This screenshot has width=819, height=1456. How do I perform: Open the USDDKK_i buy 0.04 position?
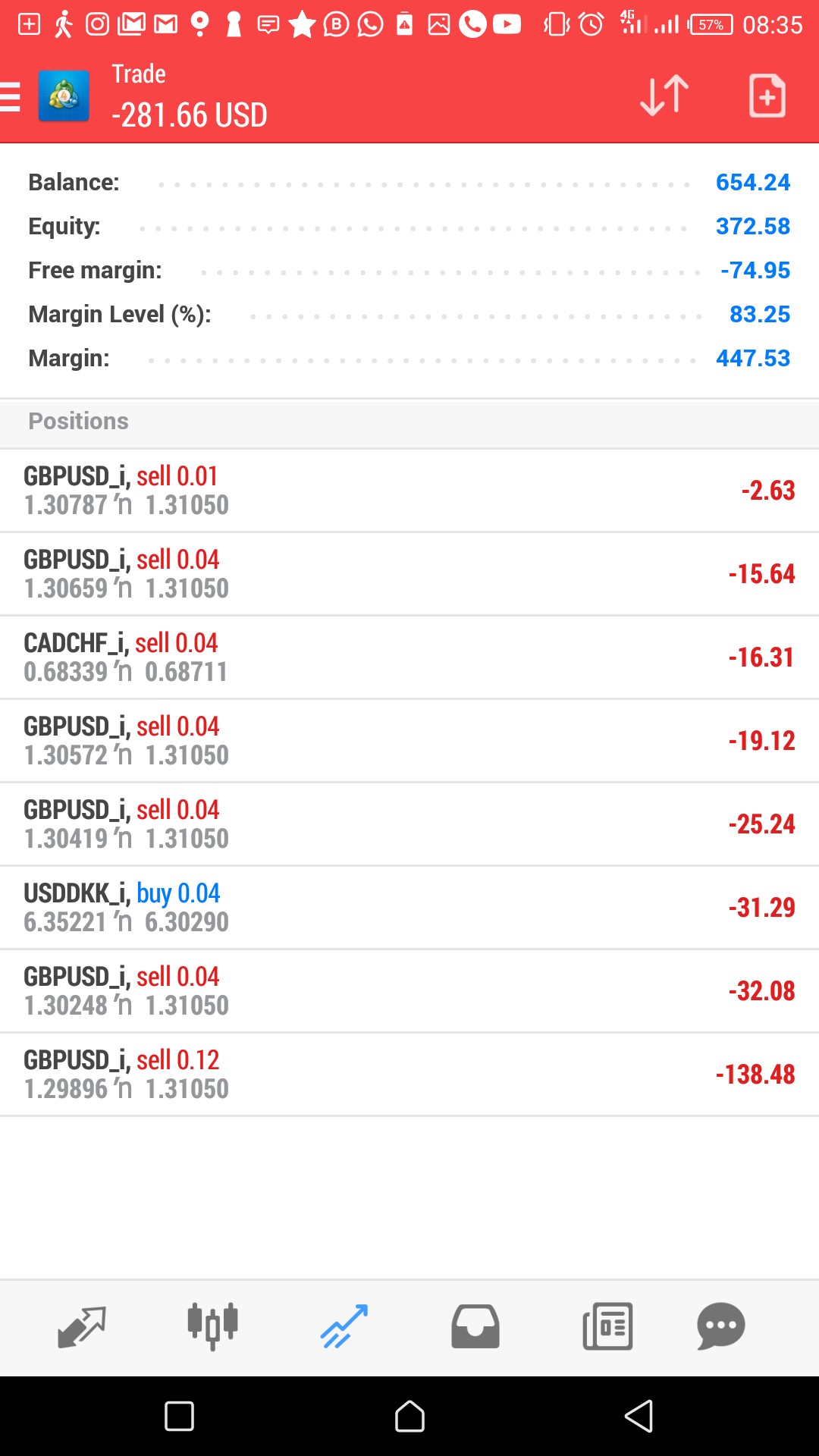[409, 908]
